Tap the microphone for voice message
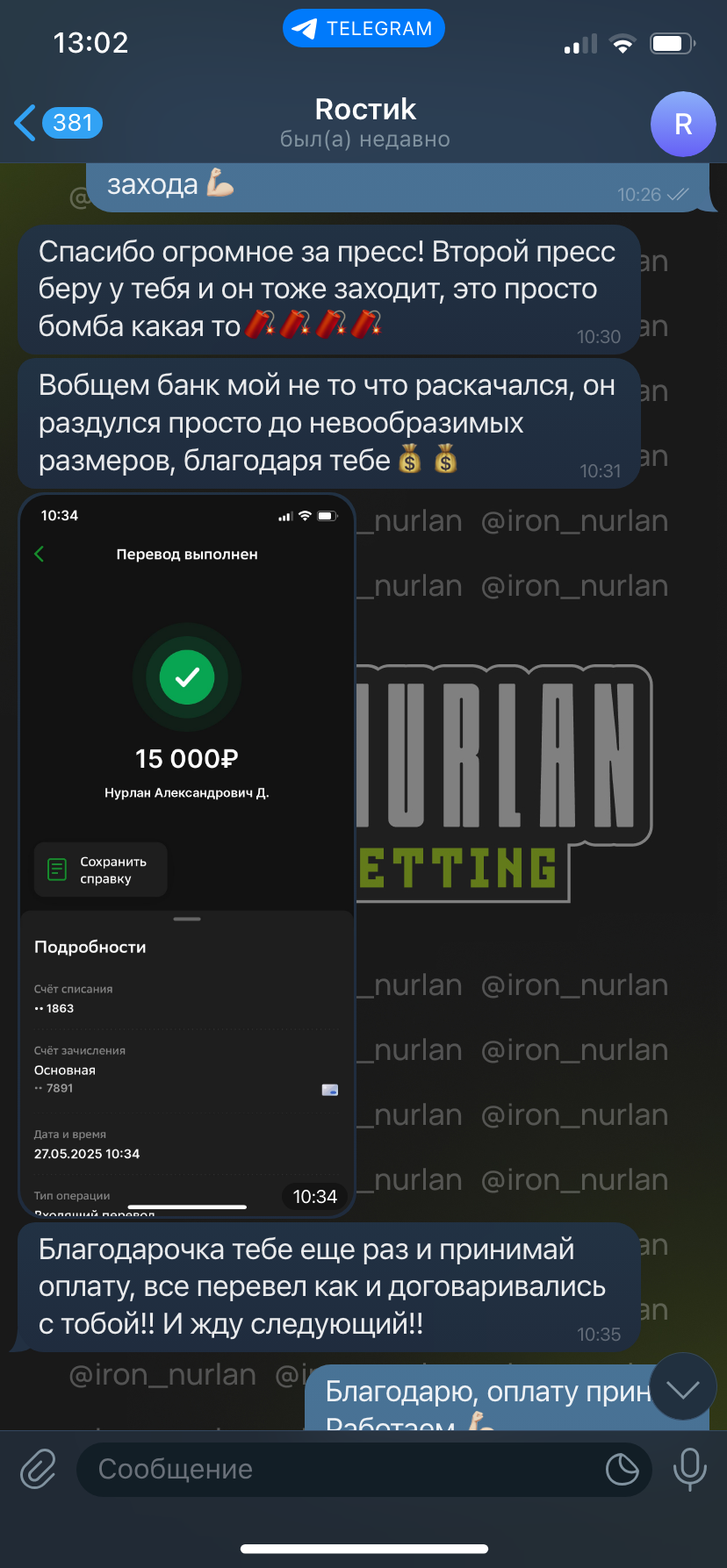This screenshot has height=1568, width=727. pyautogui.click(x=690, y=1469)
